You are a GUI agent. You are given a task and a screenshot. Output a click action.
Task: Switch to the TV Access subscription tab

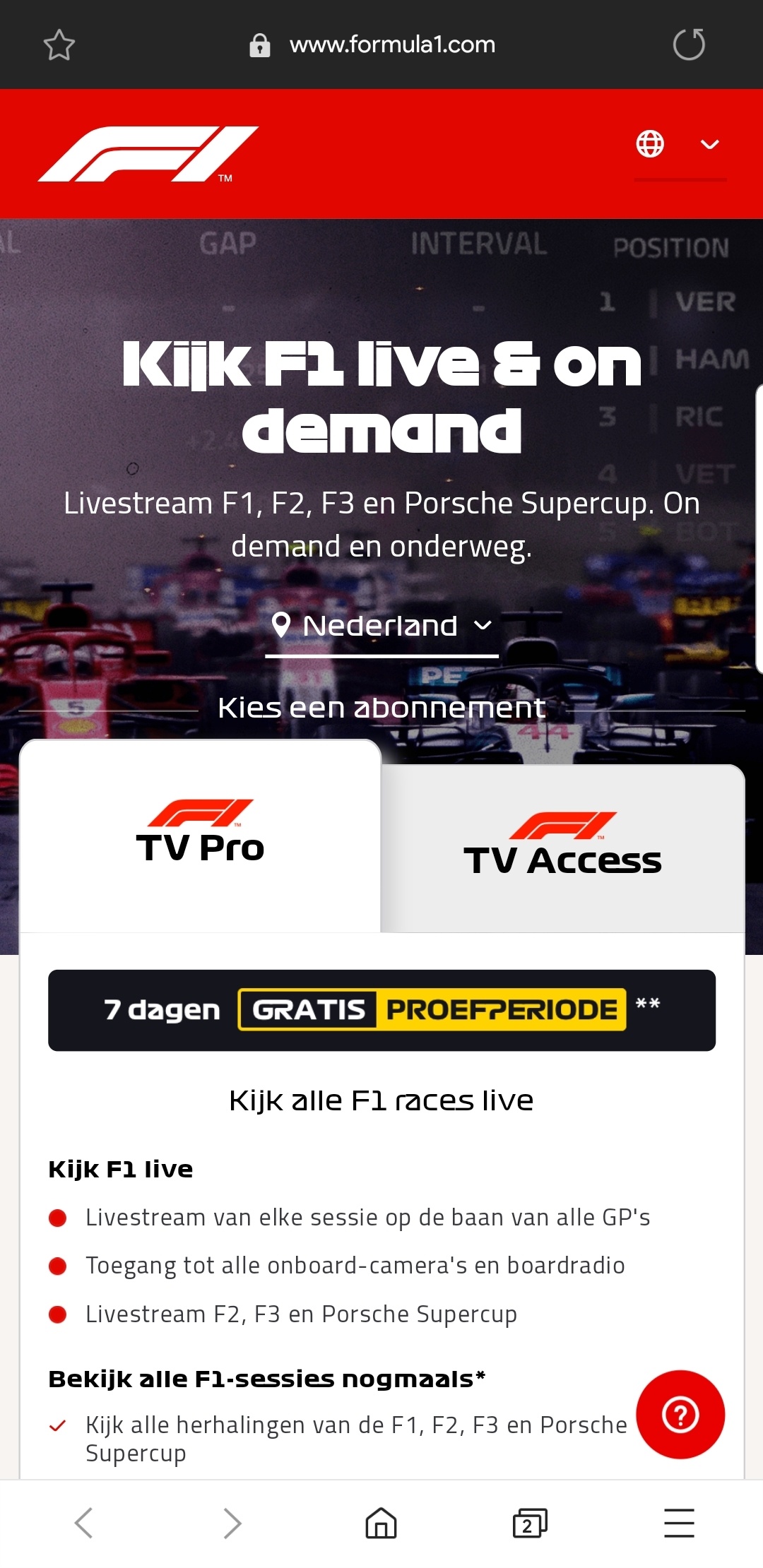tap(562, 848)
